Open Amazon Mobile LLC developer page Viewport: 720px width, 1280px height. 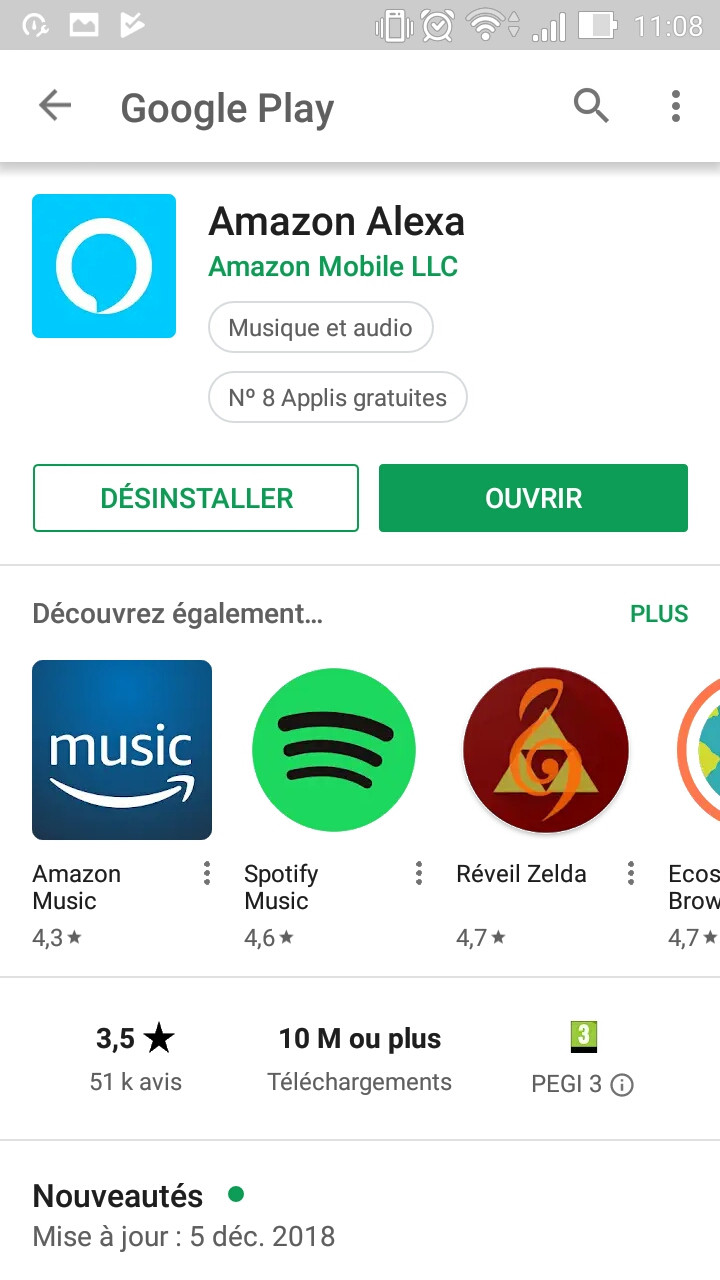click(333, 267)
